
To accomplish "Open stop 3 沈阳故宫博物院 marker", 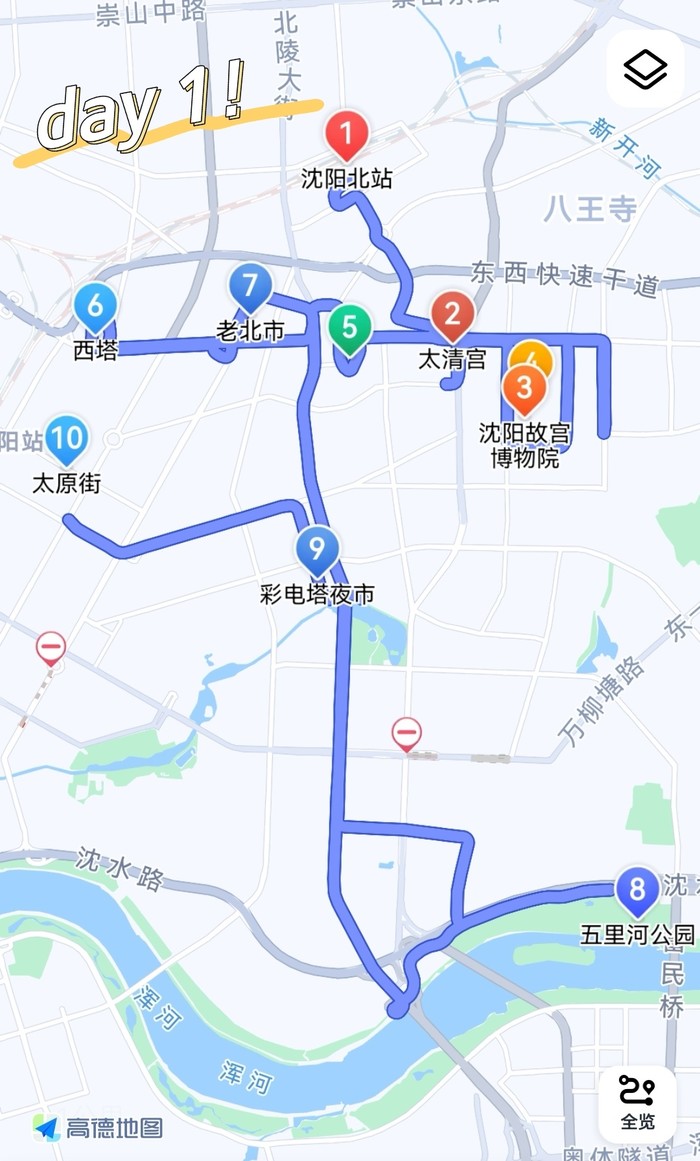I will click(x=524, y=387).
